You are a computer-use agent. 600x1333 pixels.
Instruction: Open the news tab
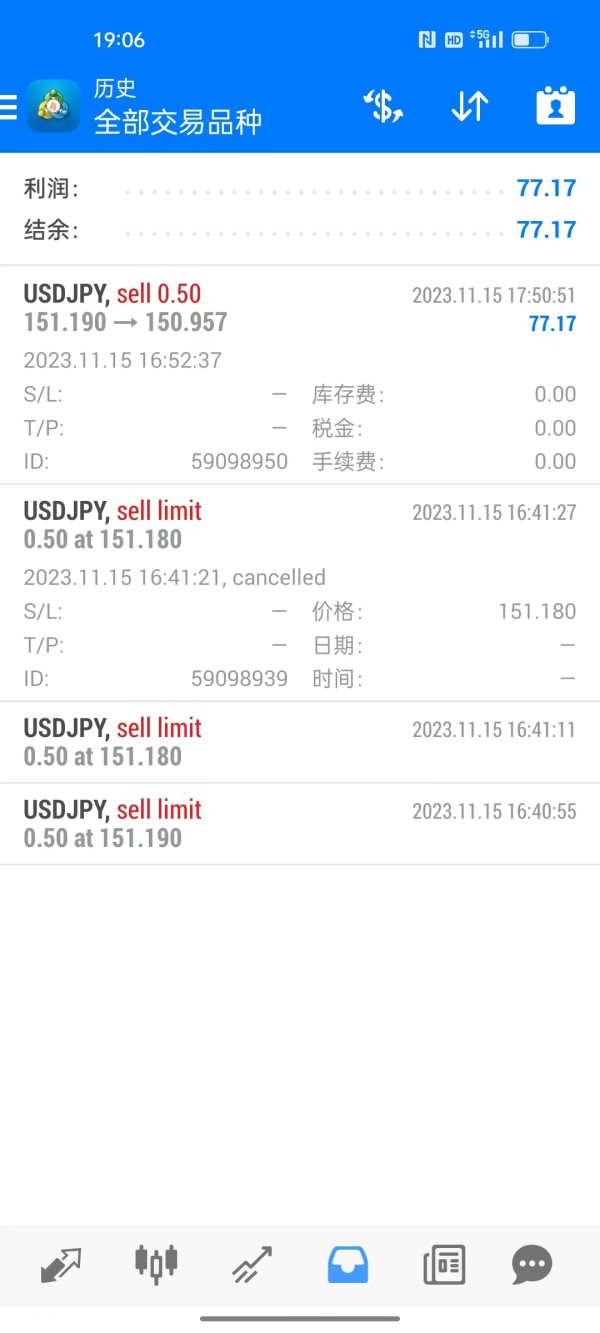click(x=444, y=1265)
